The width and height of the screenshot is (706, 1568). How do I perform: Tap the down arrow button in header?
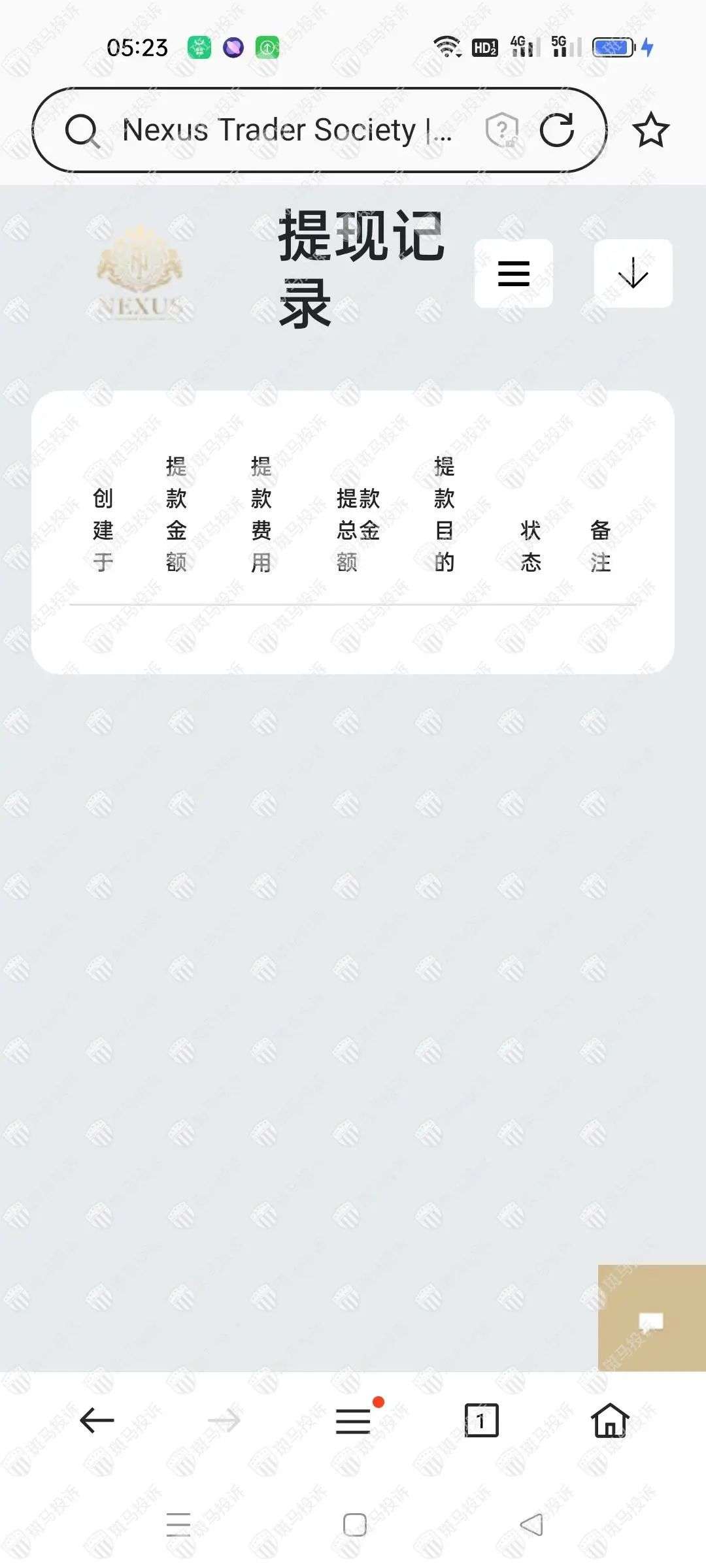click(633, 273)
